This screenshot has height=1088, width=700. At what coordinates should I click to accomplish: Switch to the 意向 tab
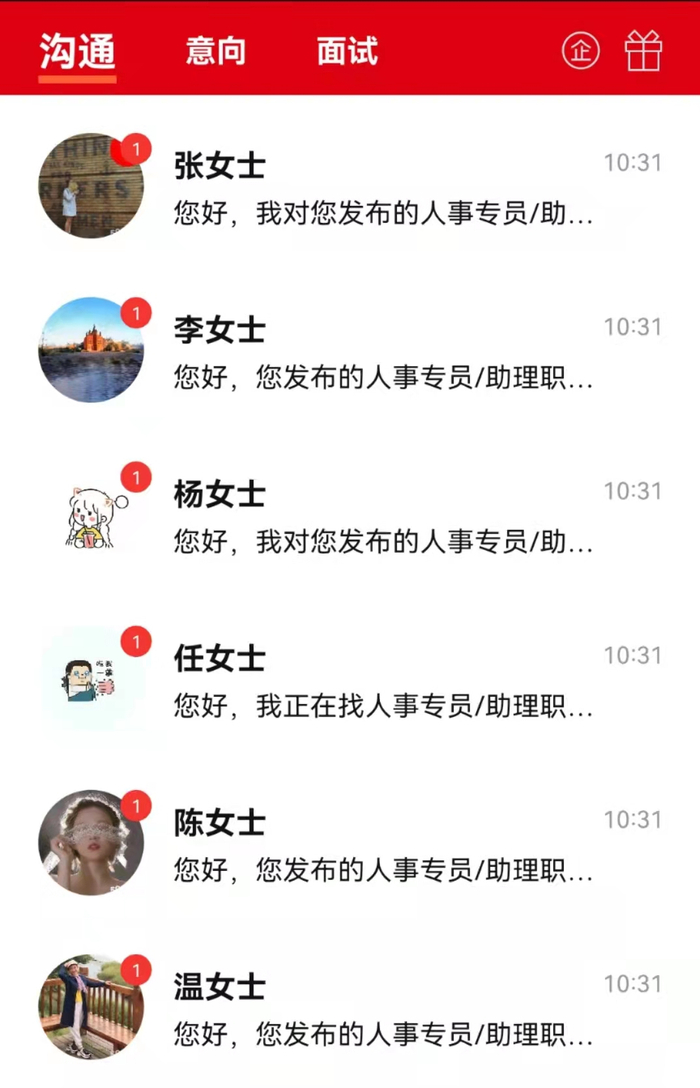[x=215, y=50]
